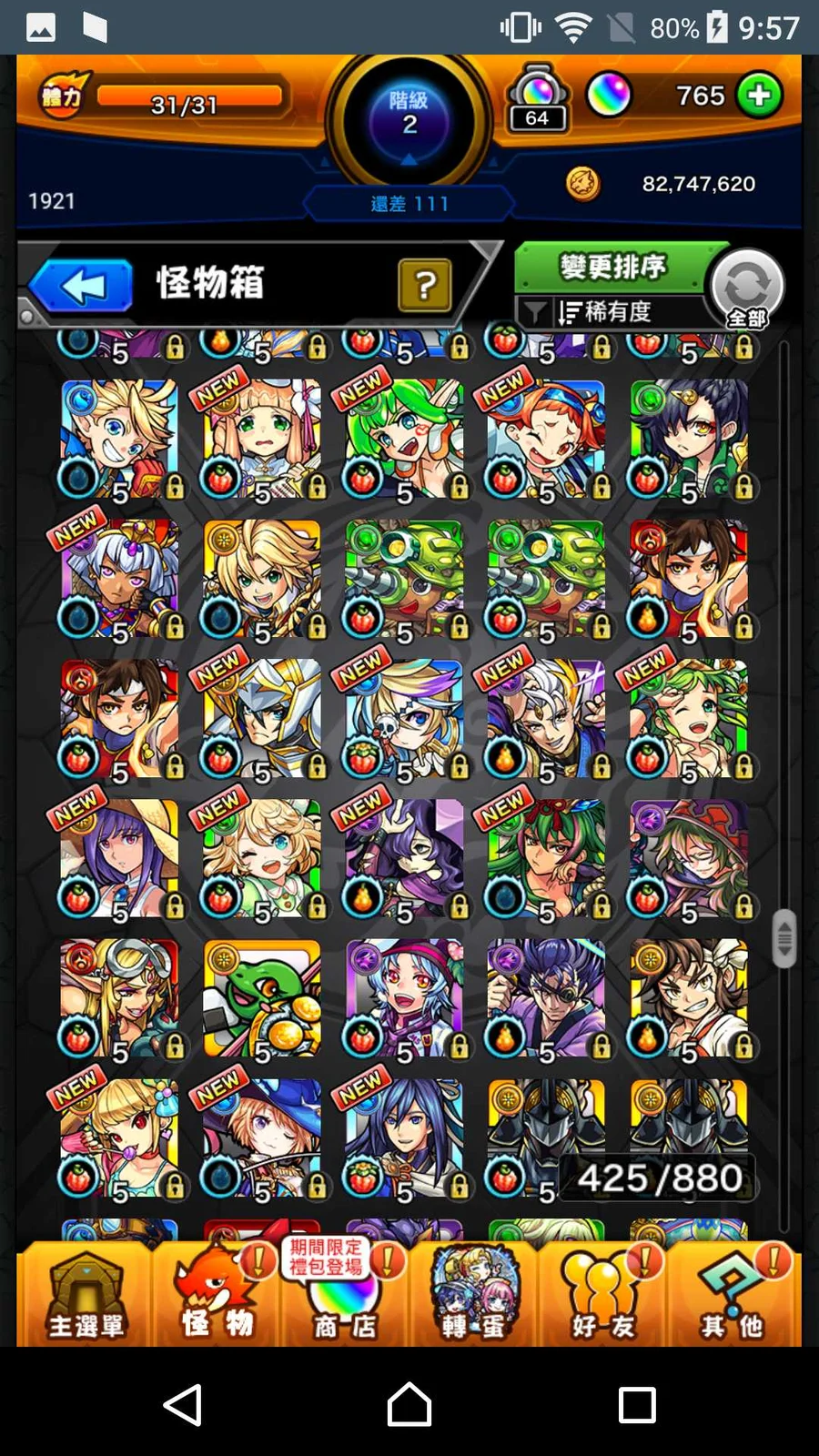Add orbs with the green plus button

(x=760, y=96)
